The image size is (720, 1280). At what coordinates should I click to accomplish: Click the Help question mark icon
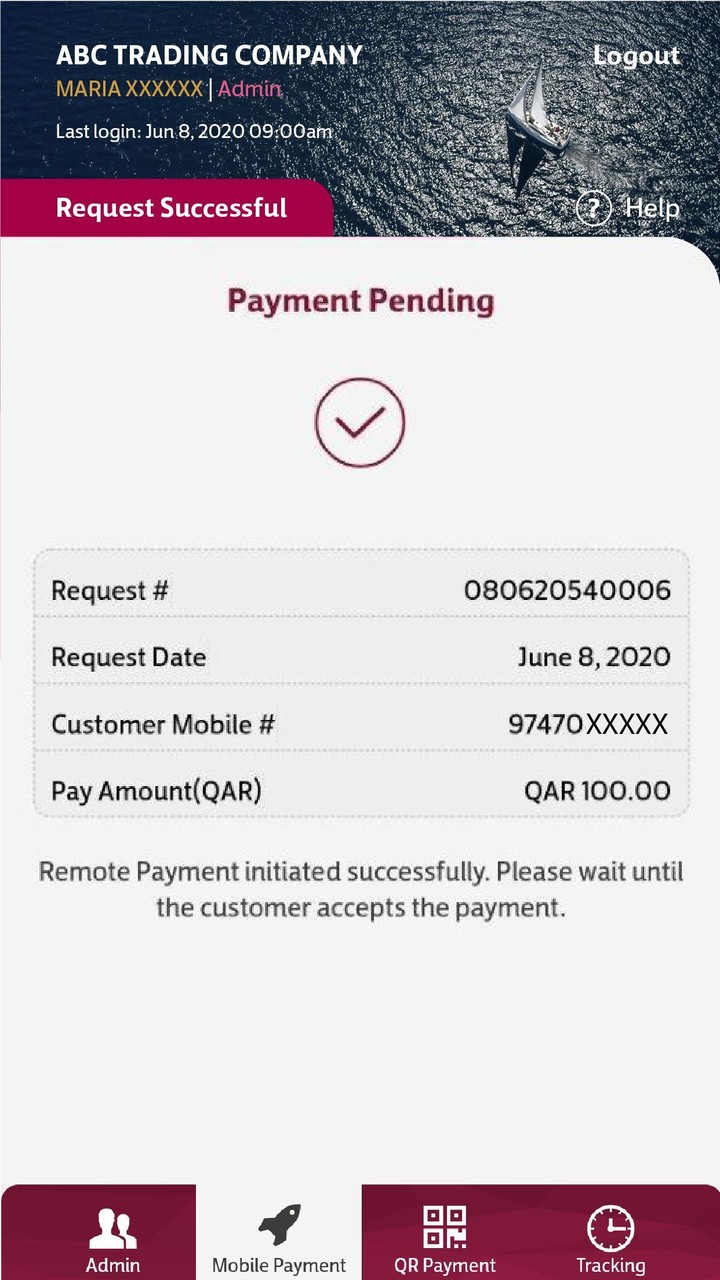(594, 209)
